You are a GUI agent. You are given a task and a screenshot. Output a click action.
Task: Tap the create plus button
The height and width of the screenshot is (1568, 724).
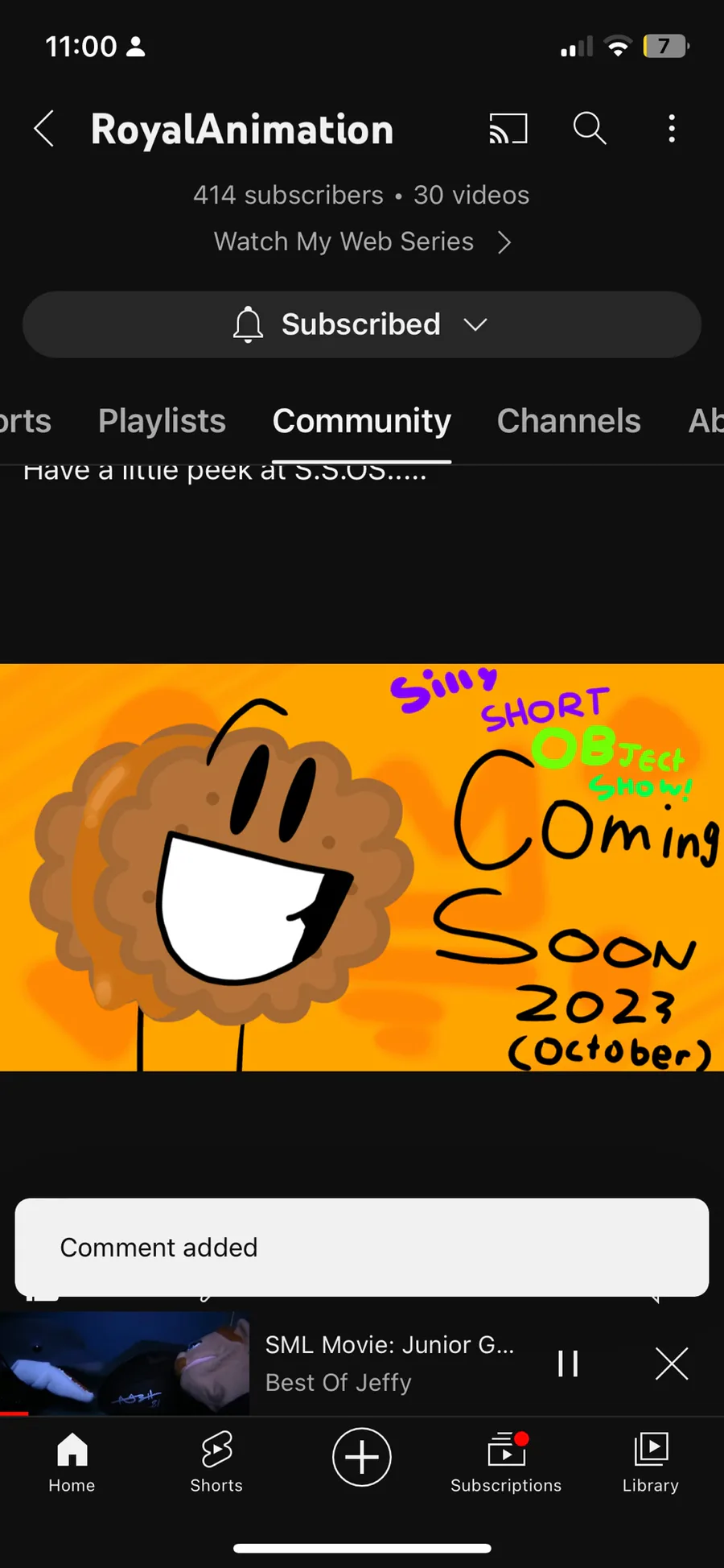point(362,1457)
